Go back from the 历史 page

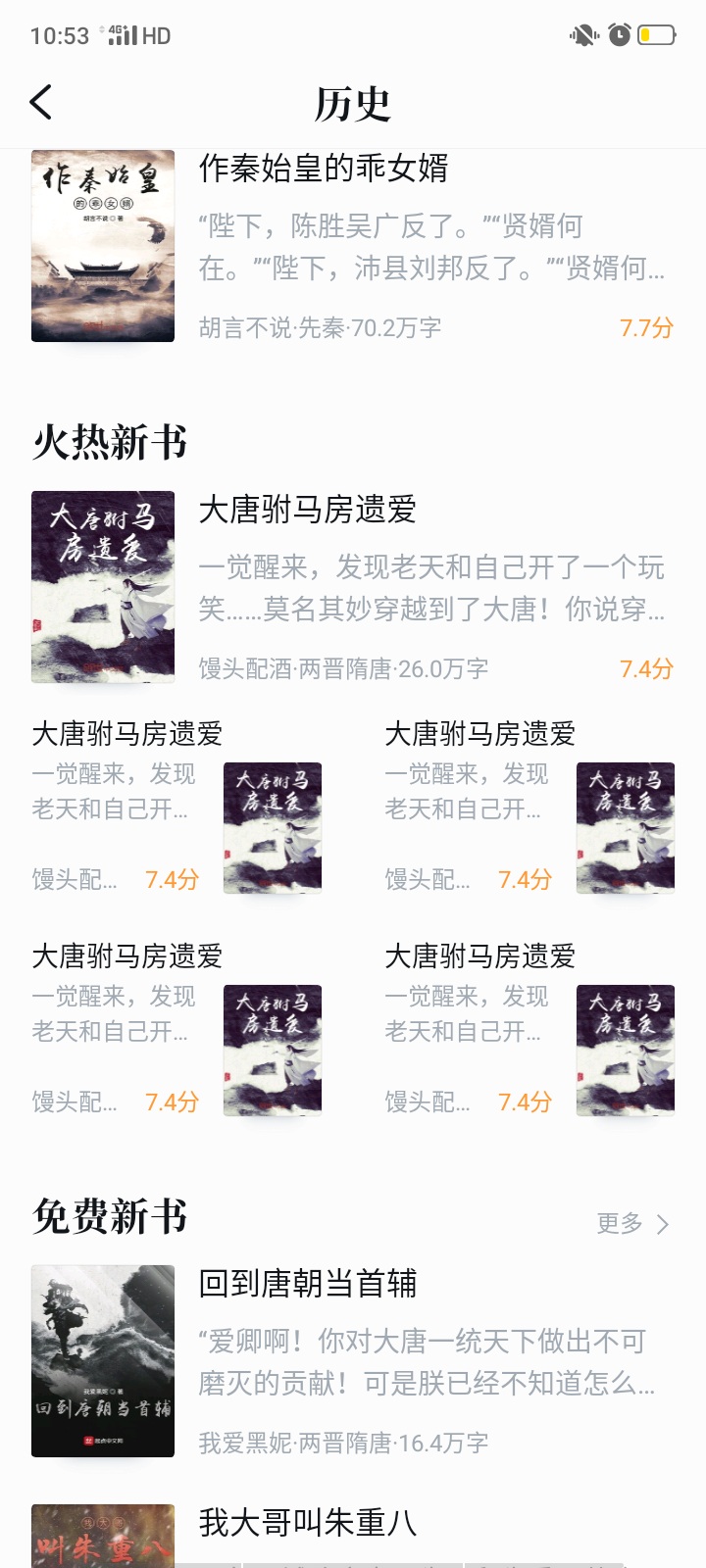click(41, 102)
